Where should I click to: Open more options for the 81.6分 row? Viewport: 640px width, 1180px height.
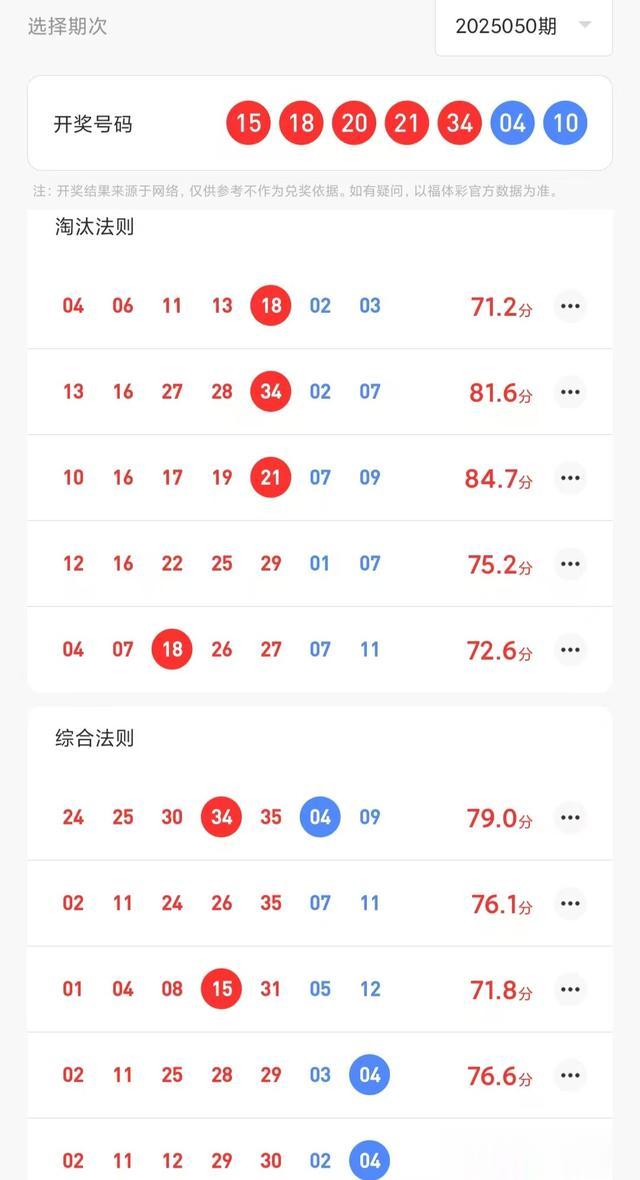pyautogui.click(x=570, y=392)
